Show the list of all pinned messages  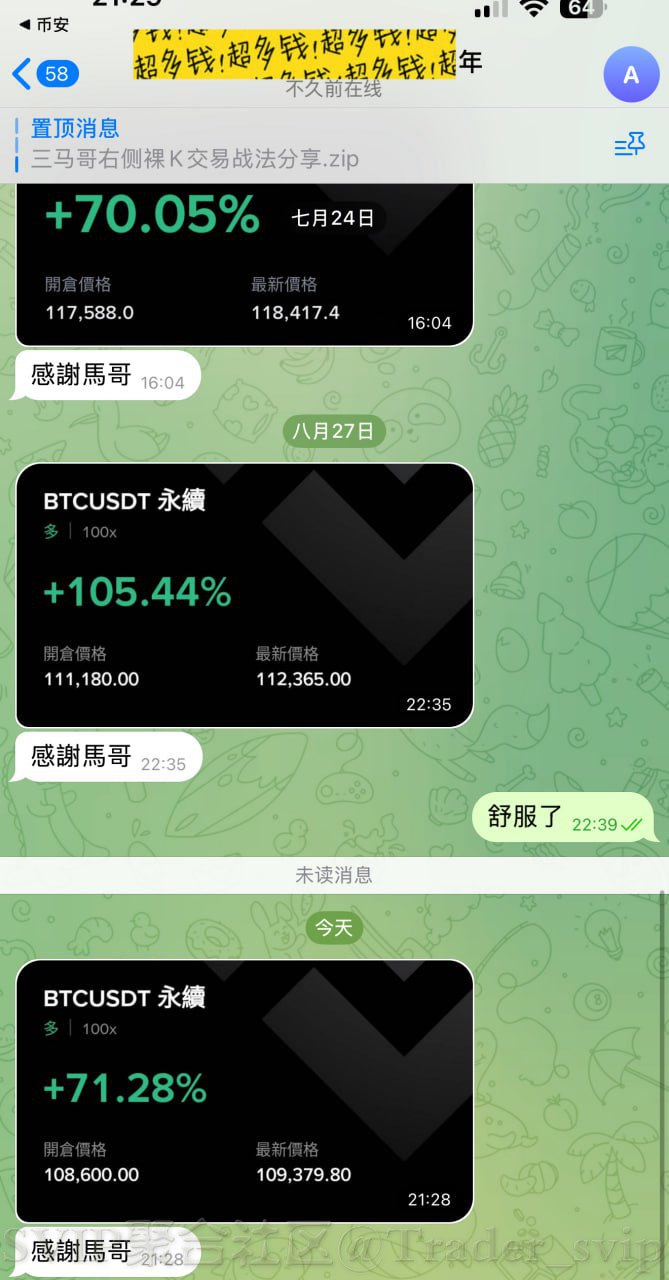point(629,146)
